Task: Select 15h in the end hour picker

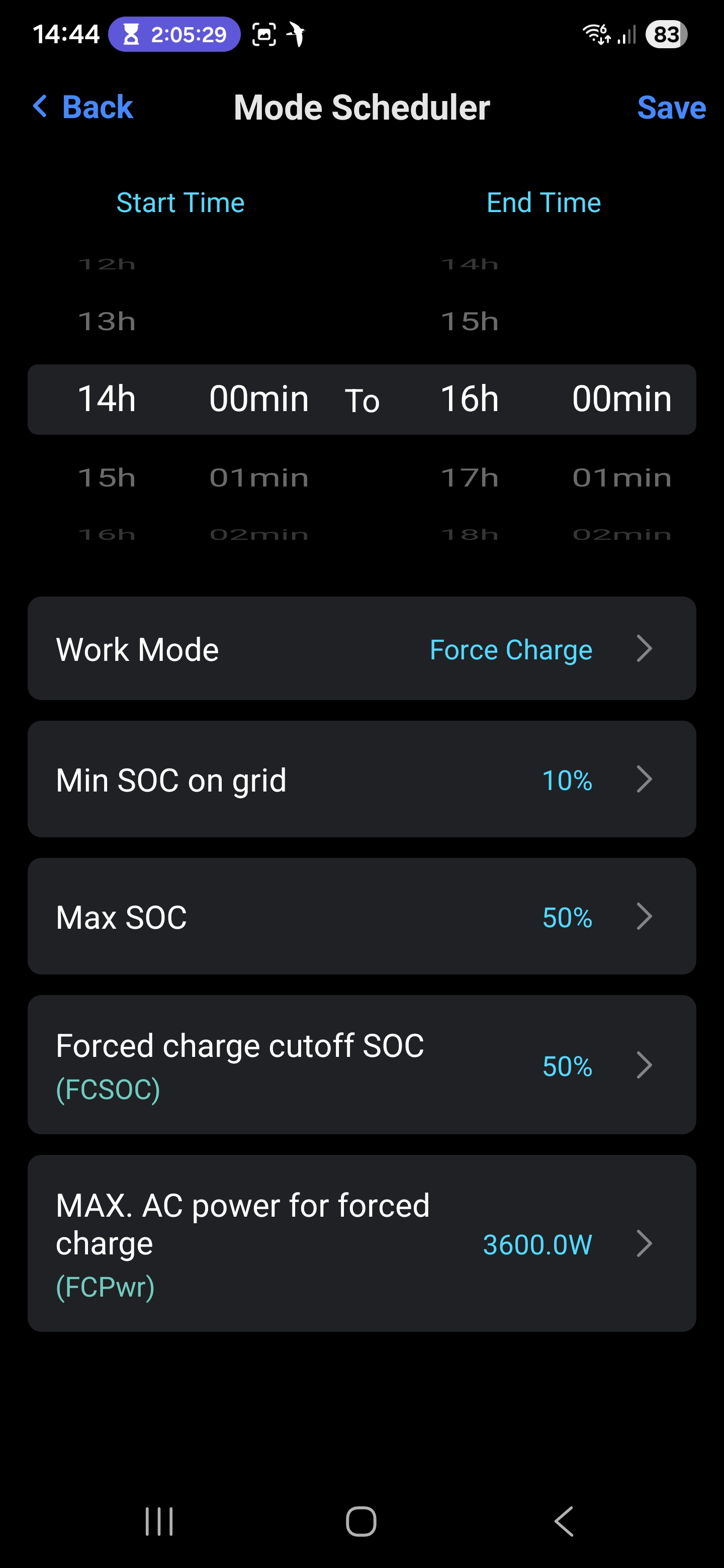Action: coord(470,322)
